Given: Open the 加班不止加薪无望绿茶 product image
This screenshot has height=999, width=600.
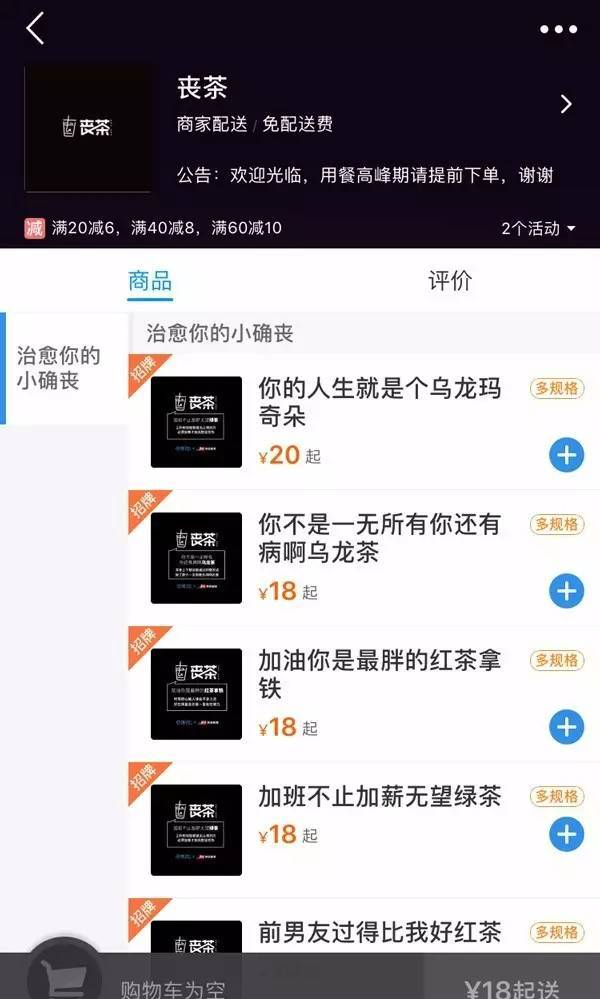Looking at the screenshot, I should pos(196,830).
